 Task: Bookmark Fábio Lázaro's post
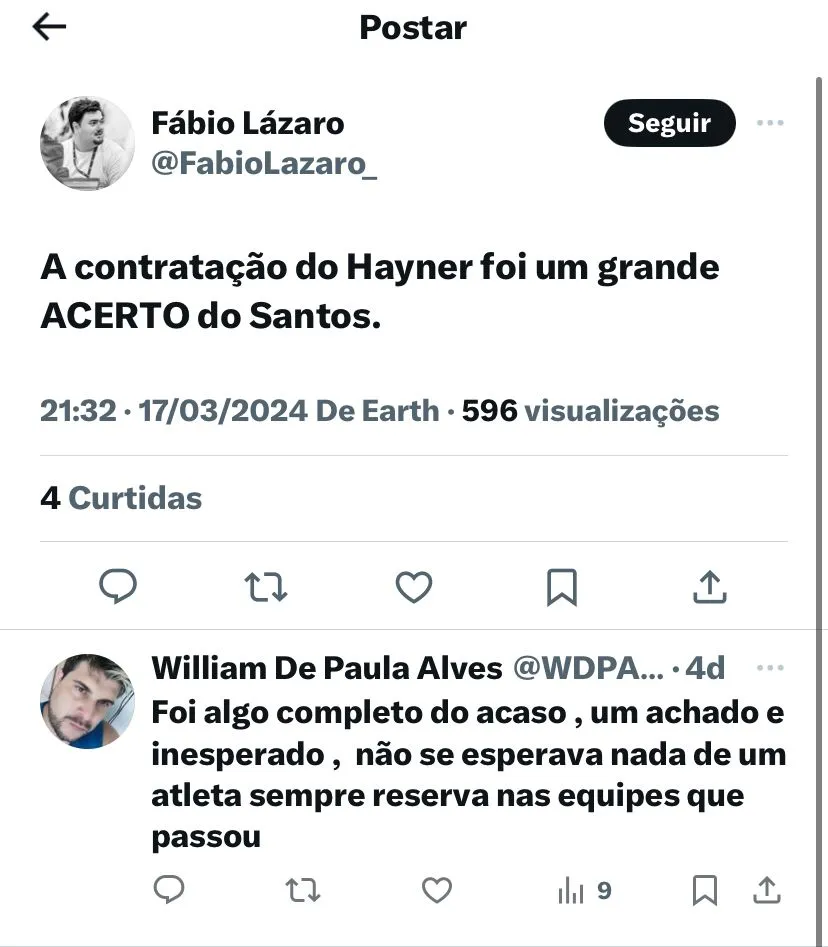point(561,587)
